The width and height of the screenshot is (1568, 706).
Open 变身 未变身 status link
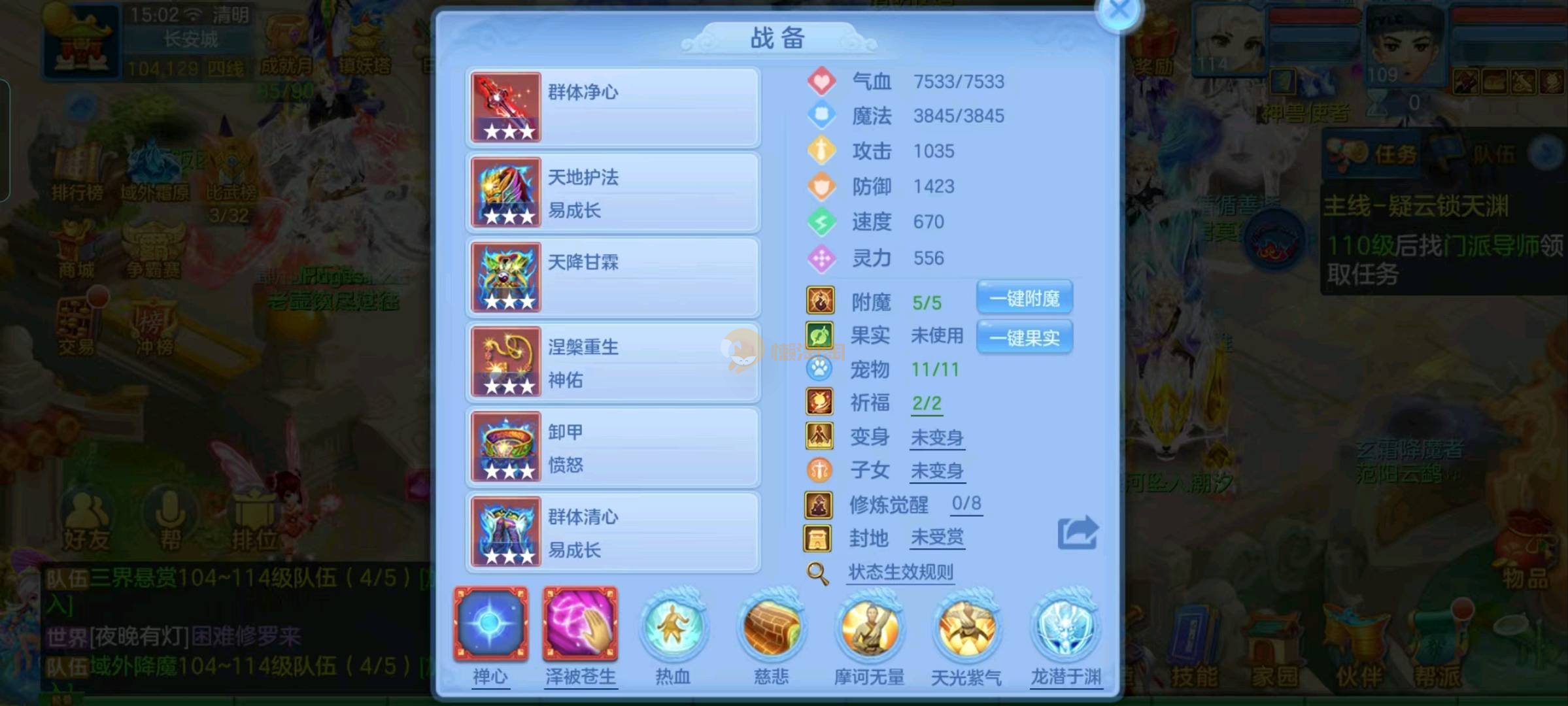(x=937, y=437)
